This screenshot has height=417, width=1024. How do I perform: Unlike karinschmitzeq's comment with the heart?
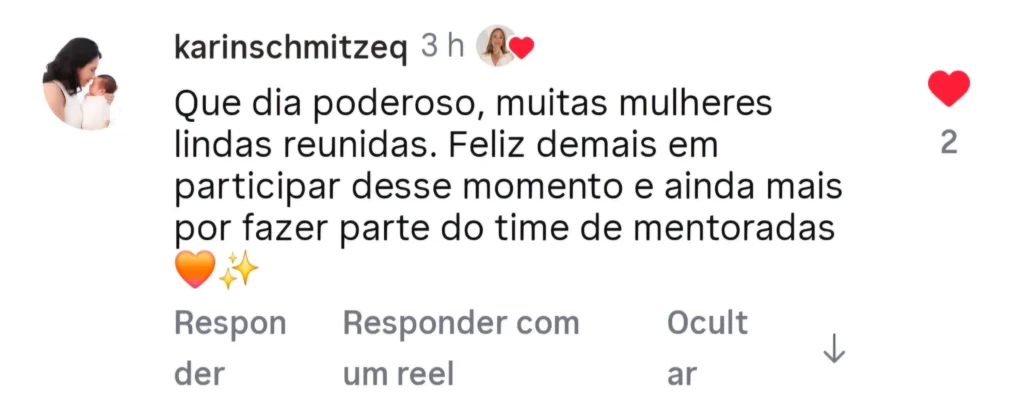[948, 91]
